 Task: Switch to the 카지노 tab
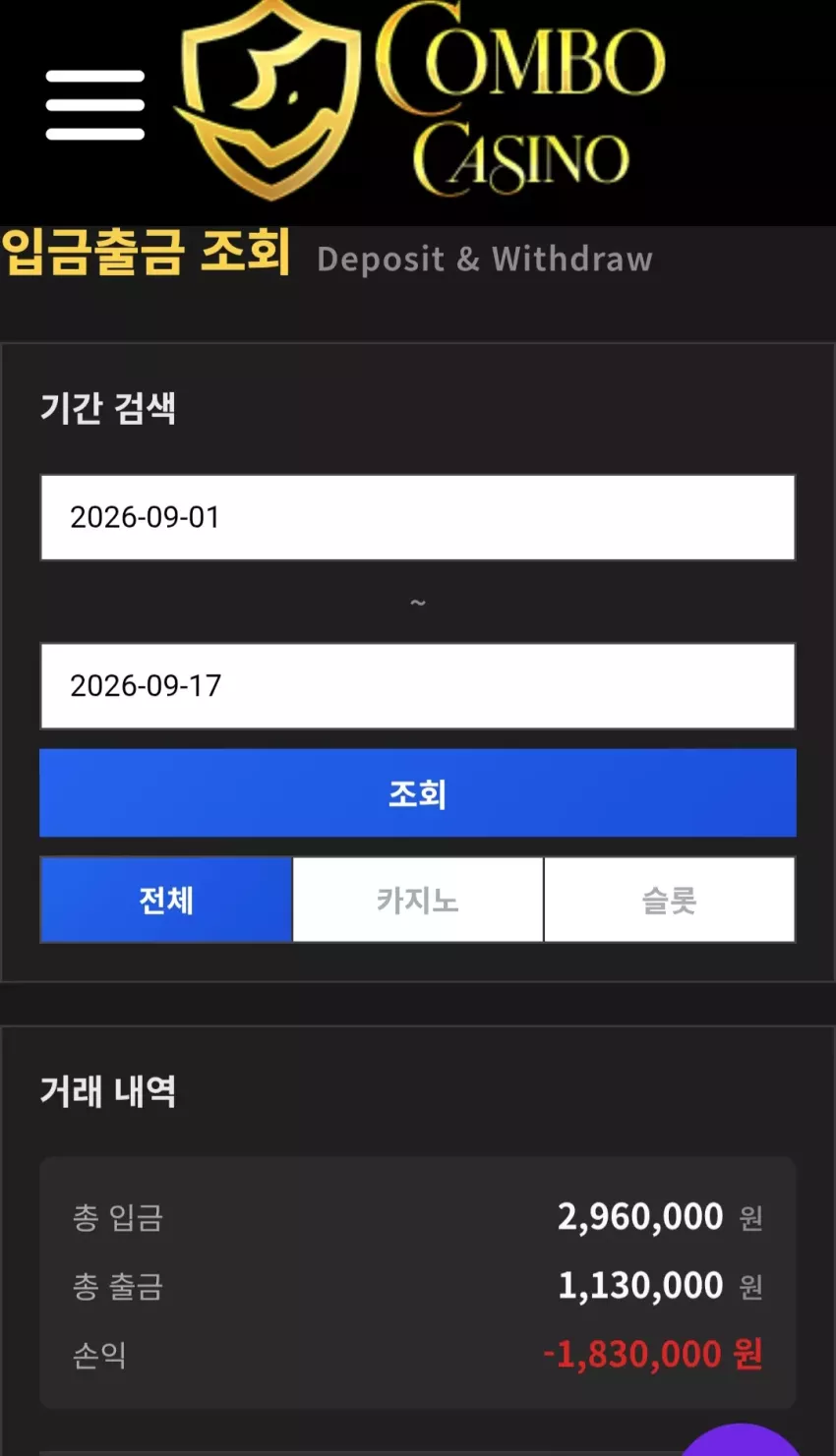[x=418, y=900]
